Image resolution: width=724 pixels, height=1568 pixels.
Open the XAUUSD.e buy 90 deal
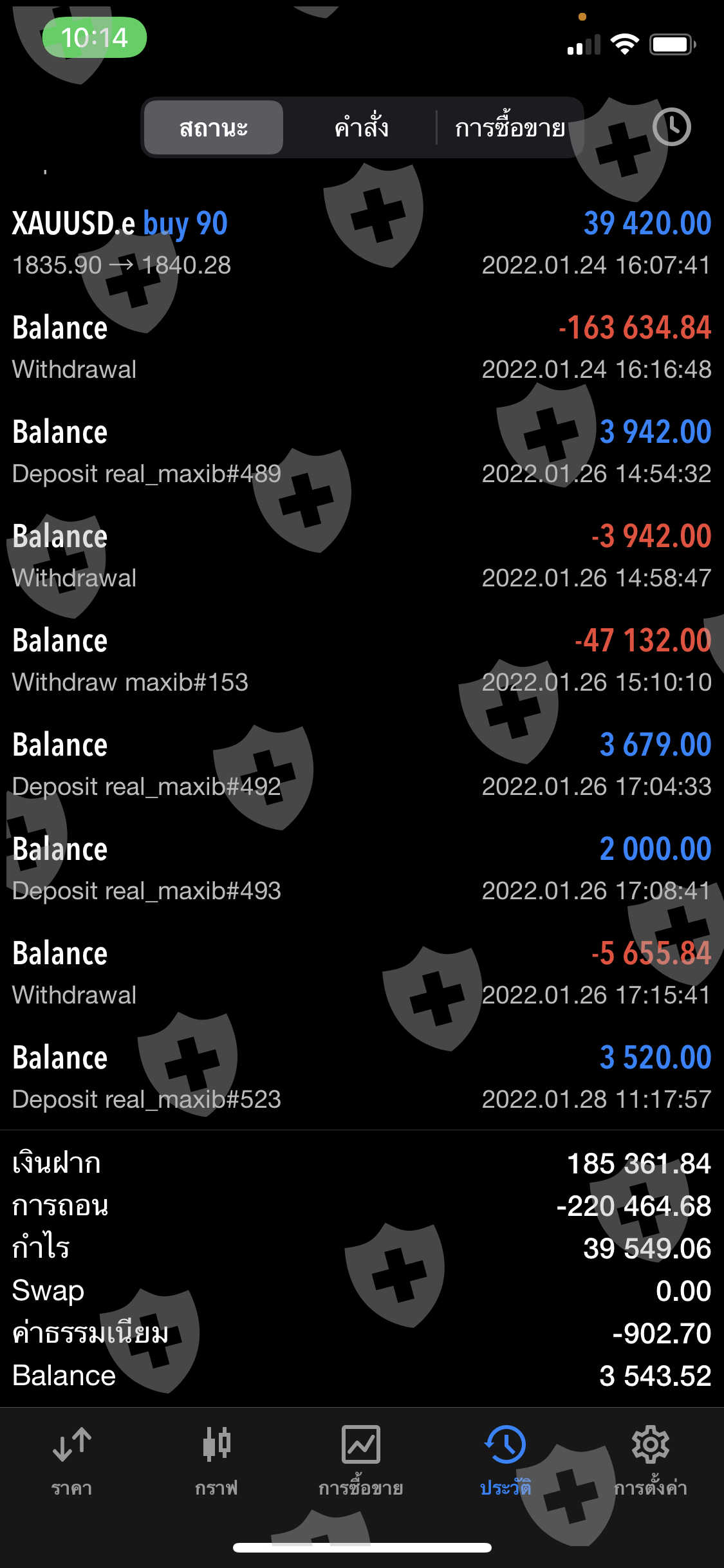click(362, 243)
